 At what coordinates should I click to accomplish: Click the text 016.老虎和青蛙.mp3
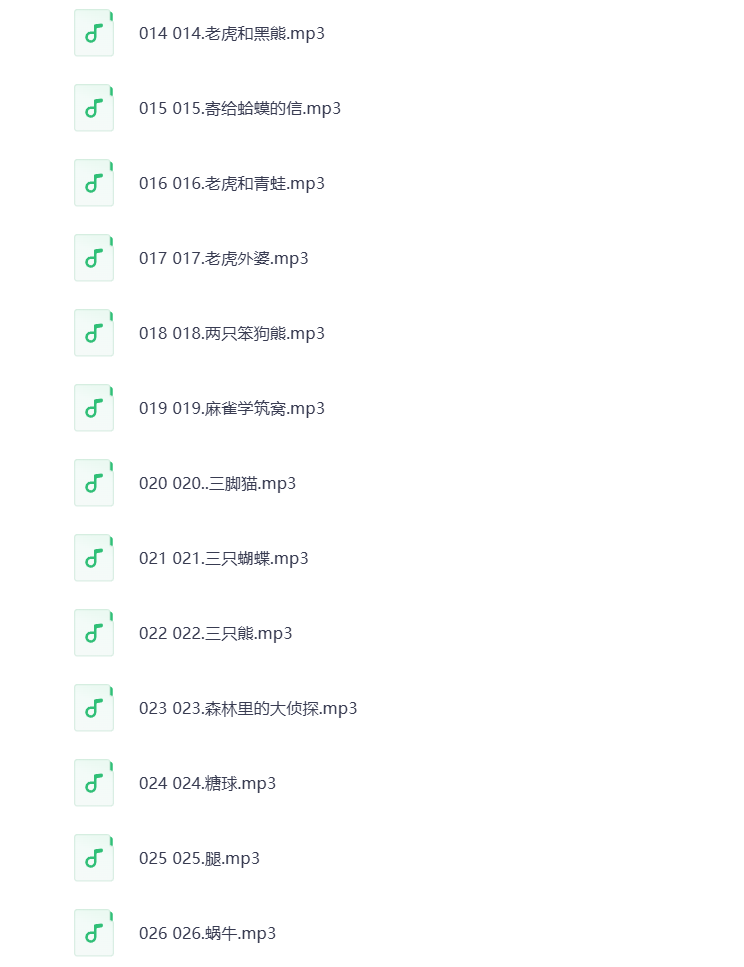231,183
